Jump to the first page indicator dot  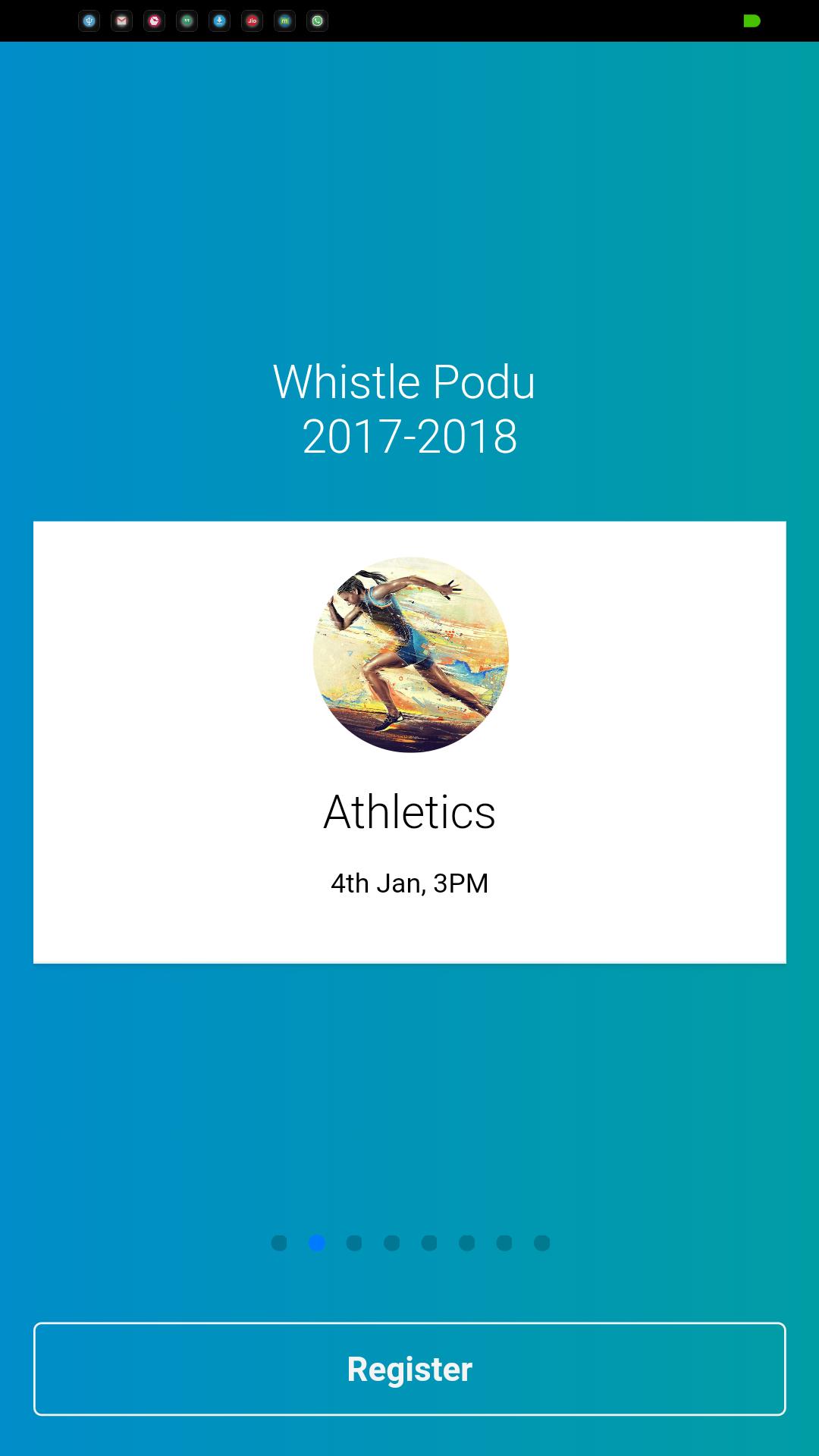(279, 1243)
